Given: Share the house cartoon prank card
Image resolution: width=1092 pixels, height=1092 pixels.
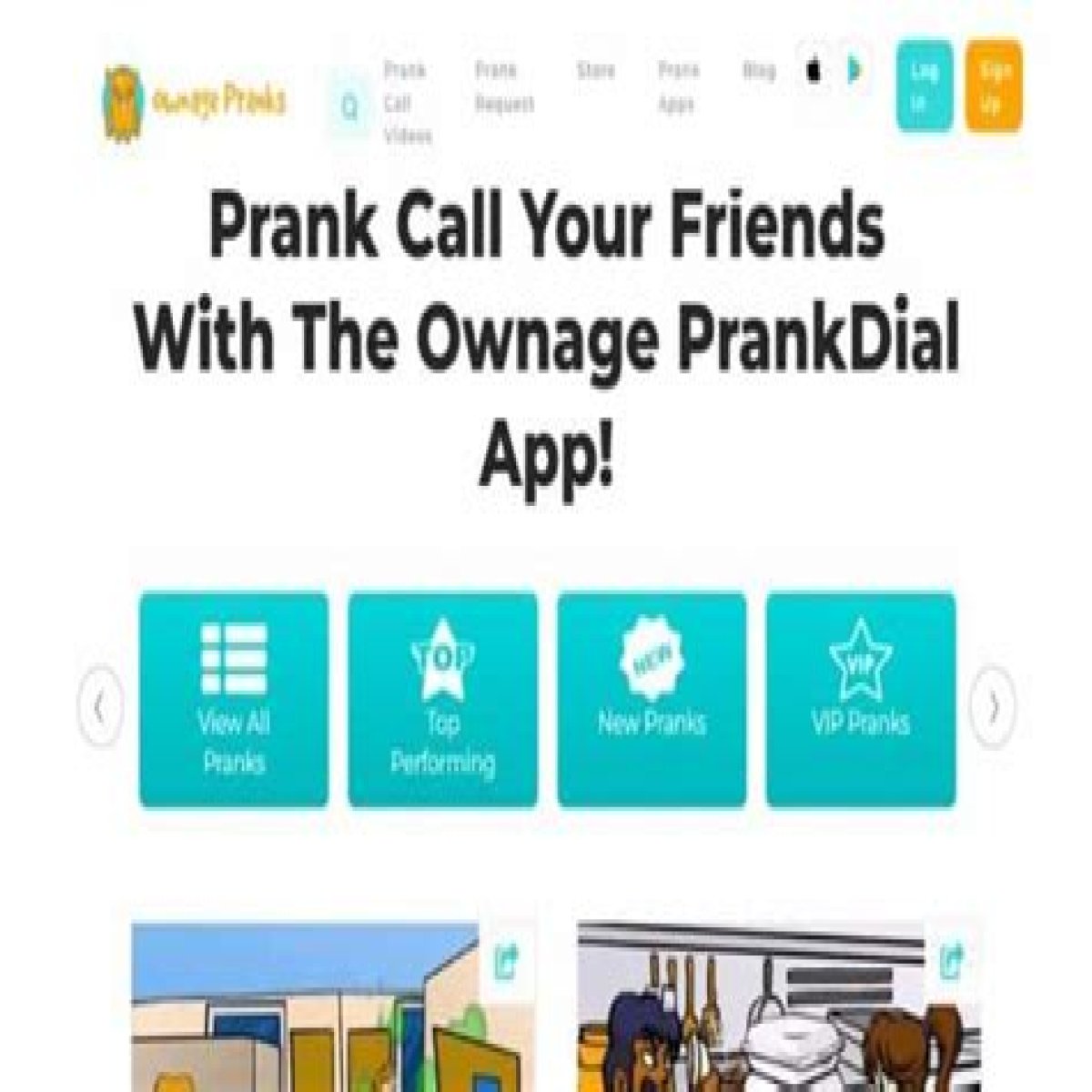Looking at the screenshot, I should click(x=506, y=961).
